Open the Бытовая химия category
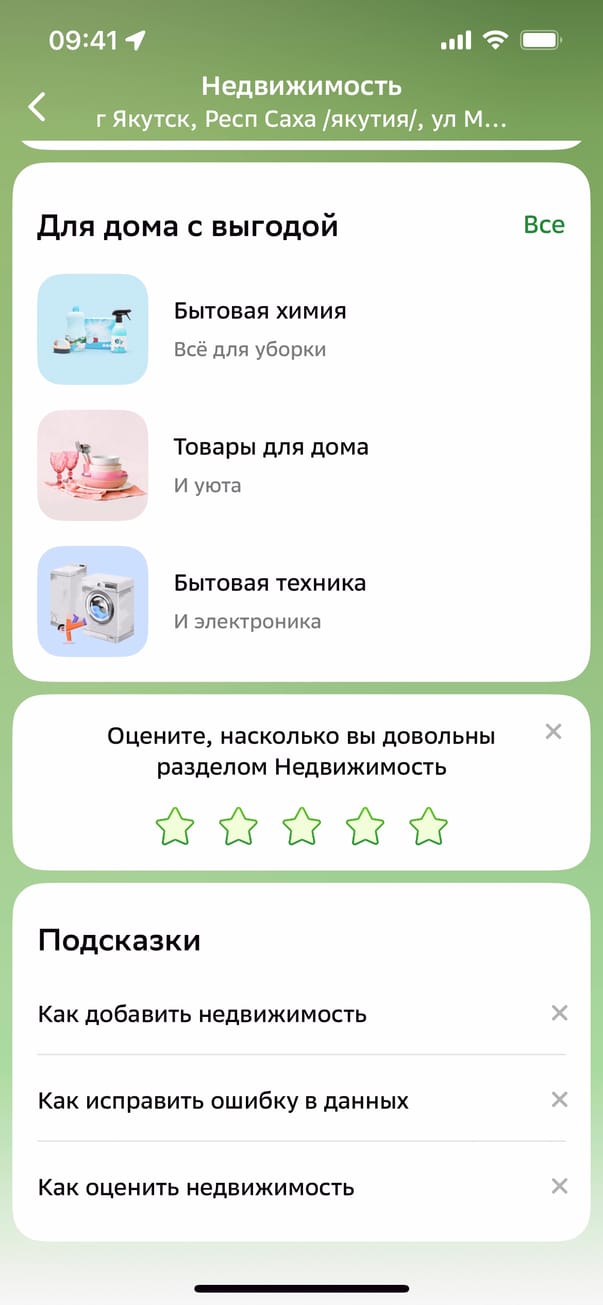Screen dimensions: 603x1305 [x=260, y=329]
